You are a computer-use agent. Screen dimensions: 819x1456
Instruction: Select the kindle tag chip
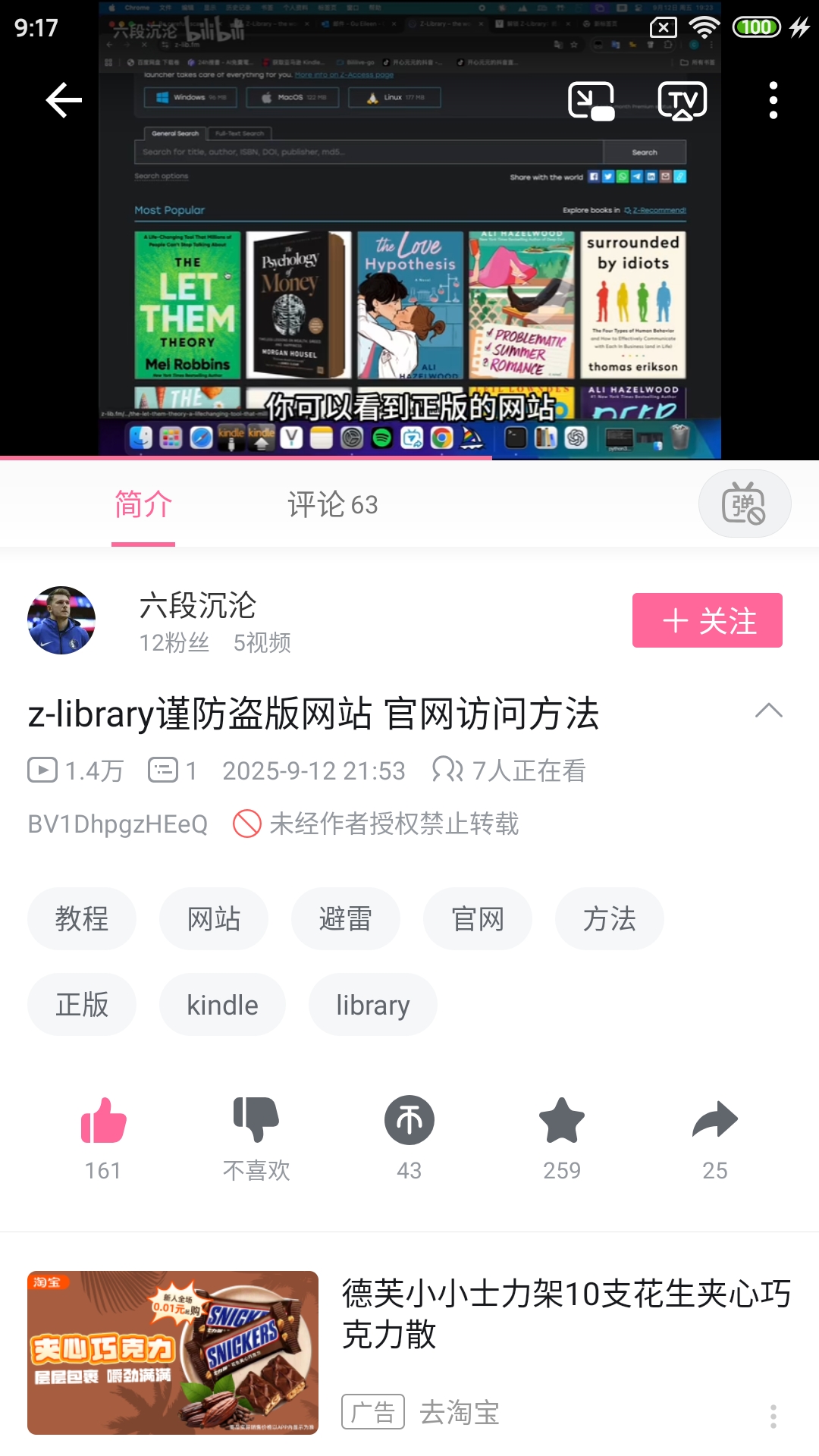tap(222, 1005)
